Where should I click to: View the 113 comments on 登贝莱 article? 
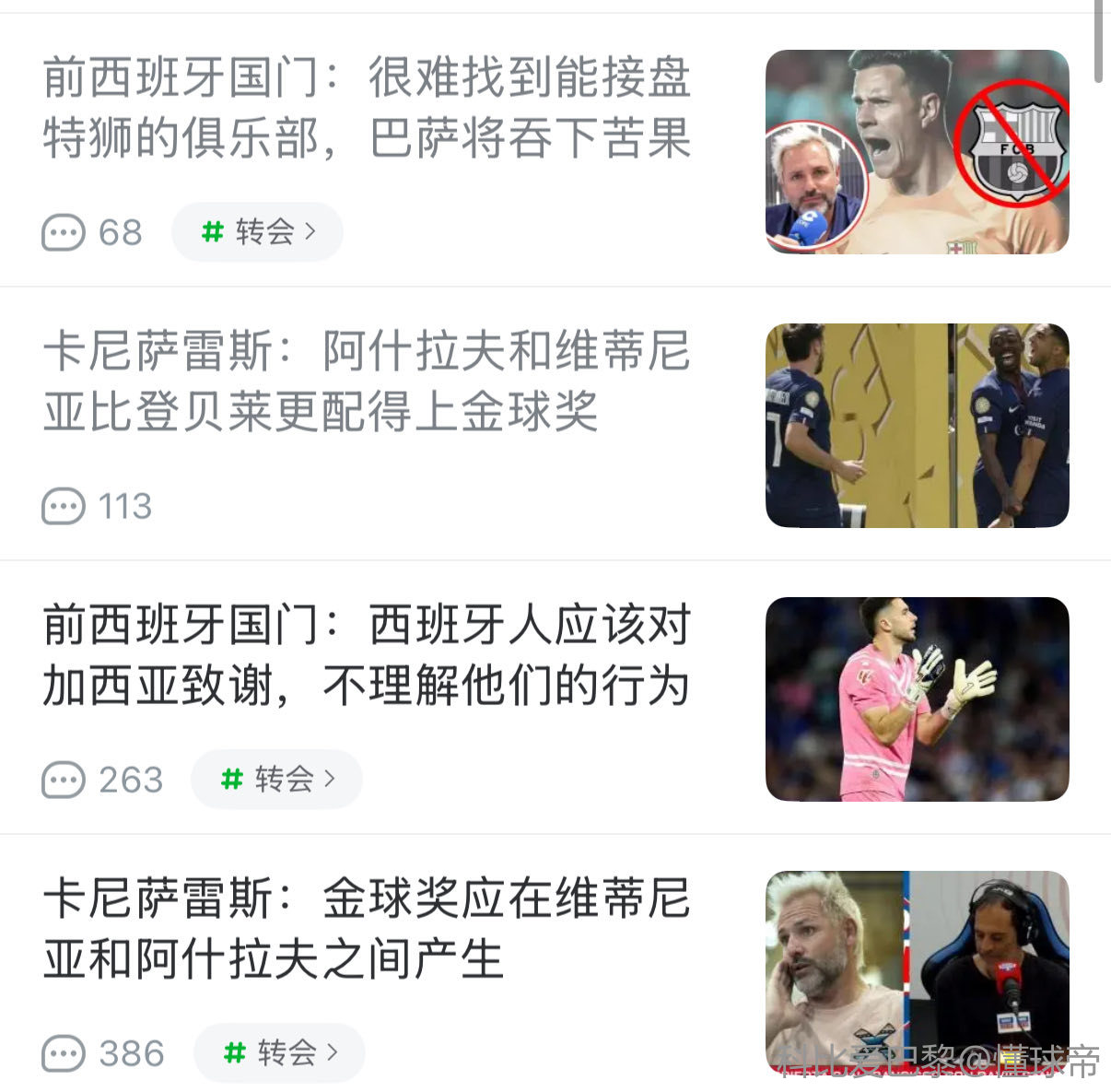coord(98,506)
